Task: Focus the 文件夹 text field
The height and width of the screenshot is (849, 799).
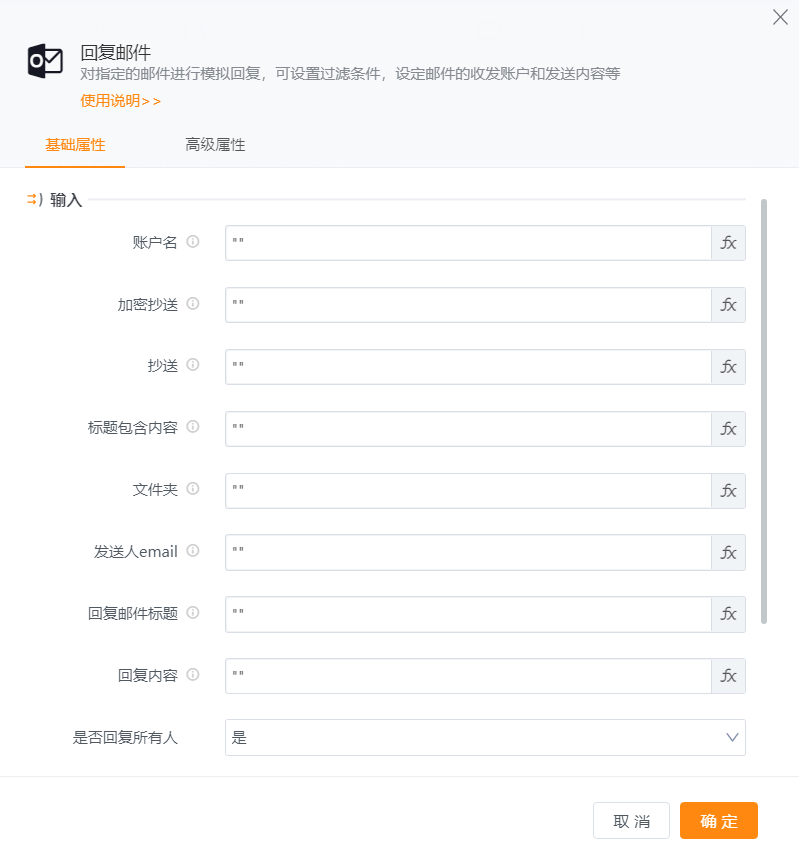Action: (468, 491)
